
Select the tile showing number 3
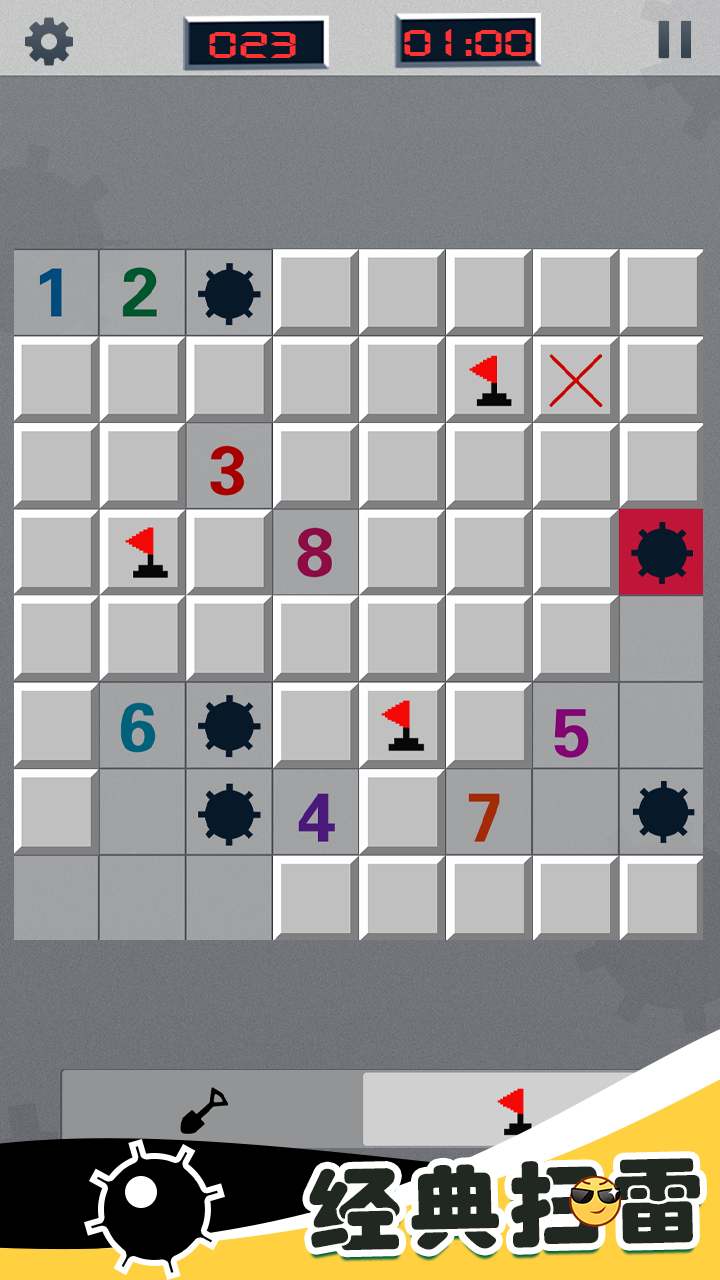(x=228, y=466)
